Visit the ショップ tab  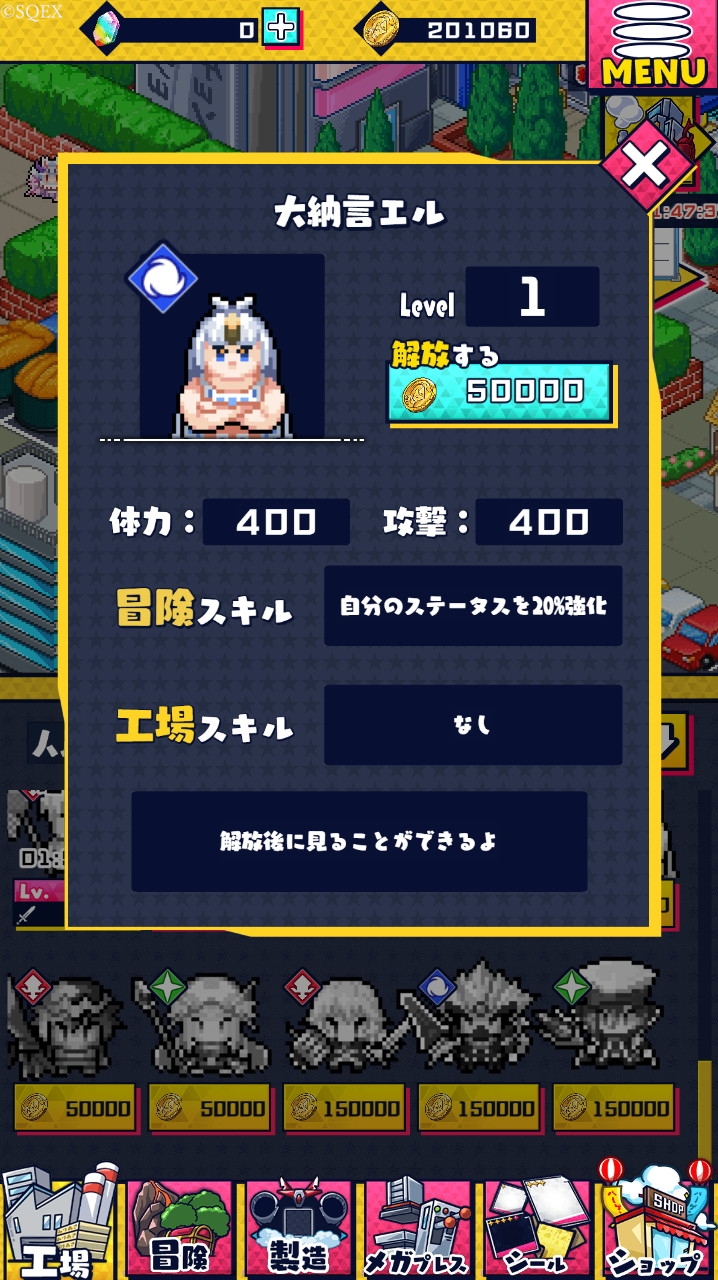point(658,1225)
